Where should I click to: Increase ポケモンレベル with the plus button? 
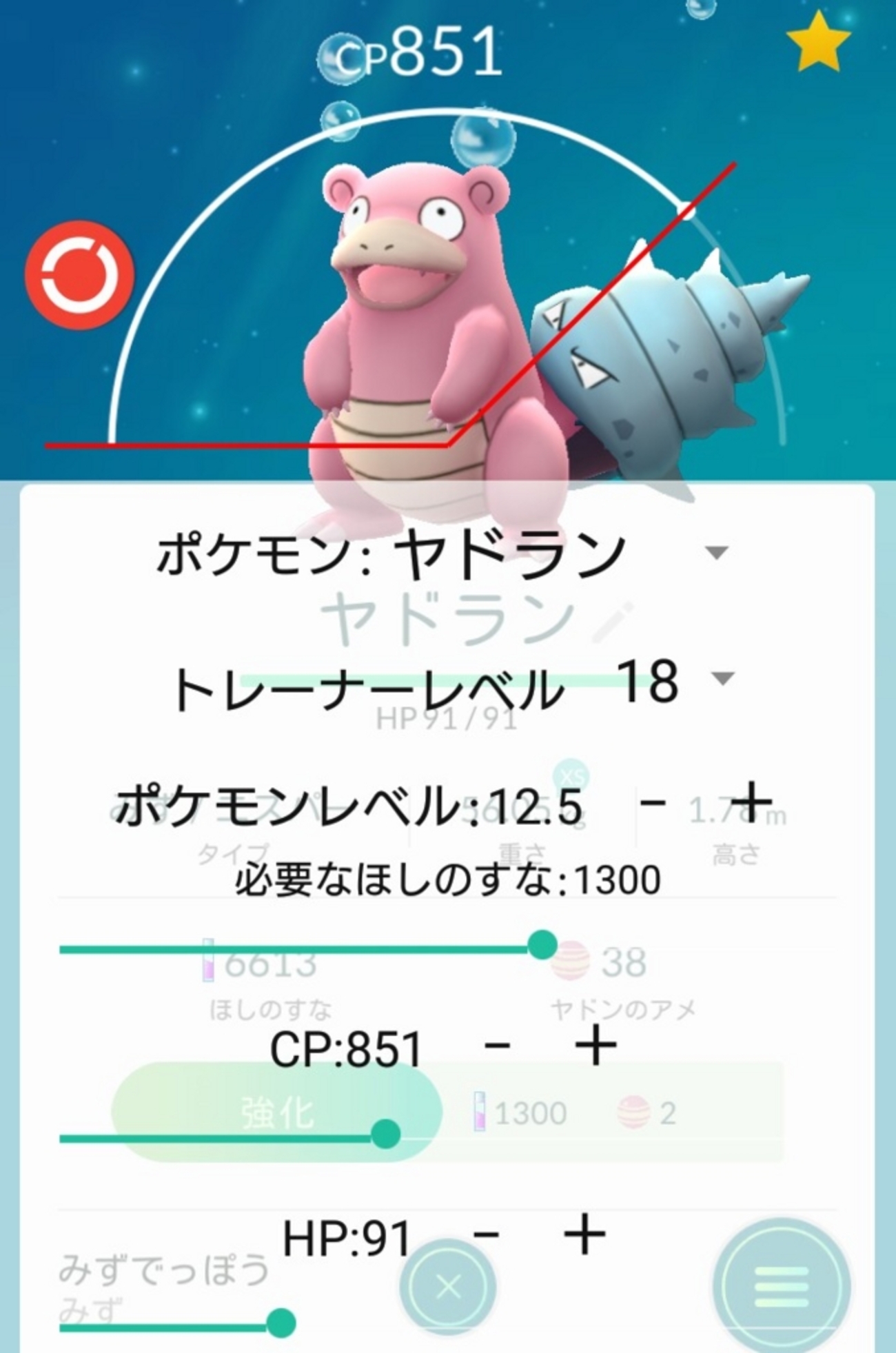pyautogui.click(x=751, y=802)
